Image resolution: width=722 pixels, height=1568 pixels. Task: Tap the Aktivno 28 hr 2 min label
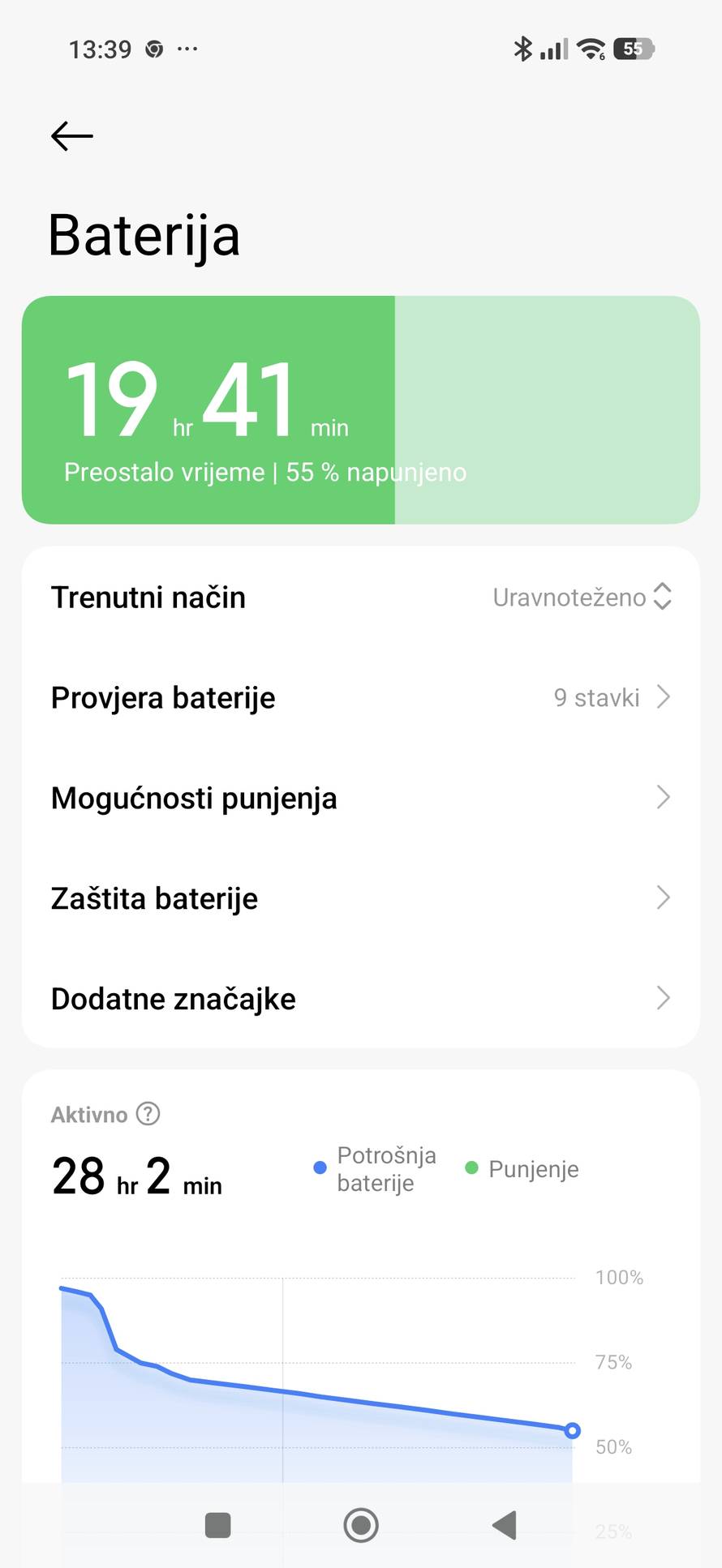(136, 1174)
